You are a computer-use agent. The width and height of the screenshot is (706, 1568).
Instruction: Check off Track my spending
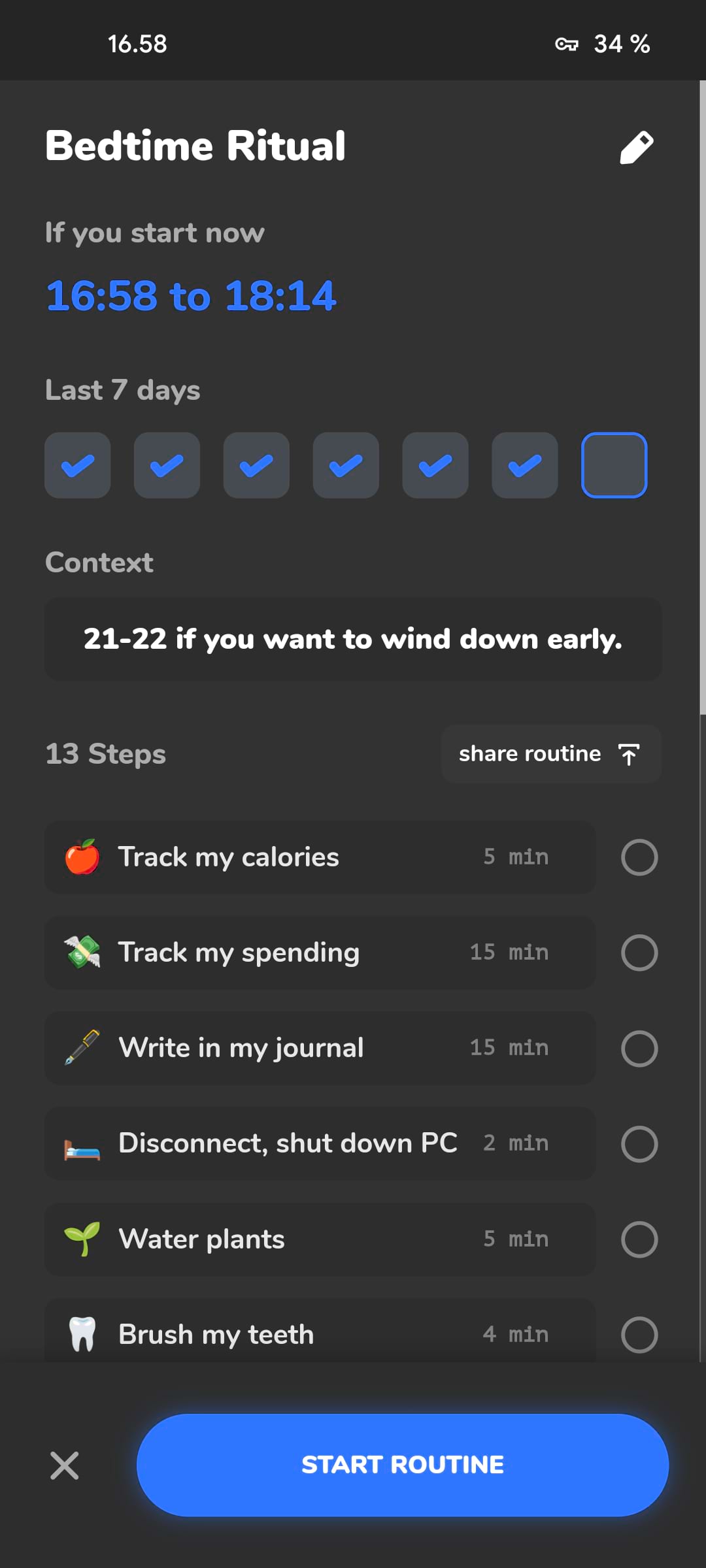pos(639,953)
